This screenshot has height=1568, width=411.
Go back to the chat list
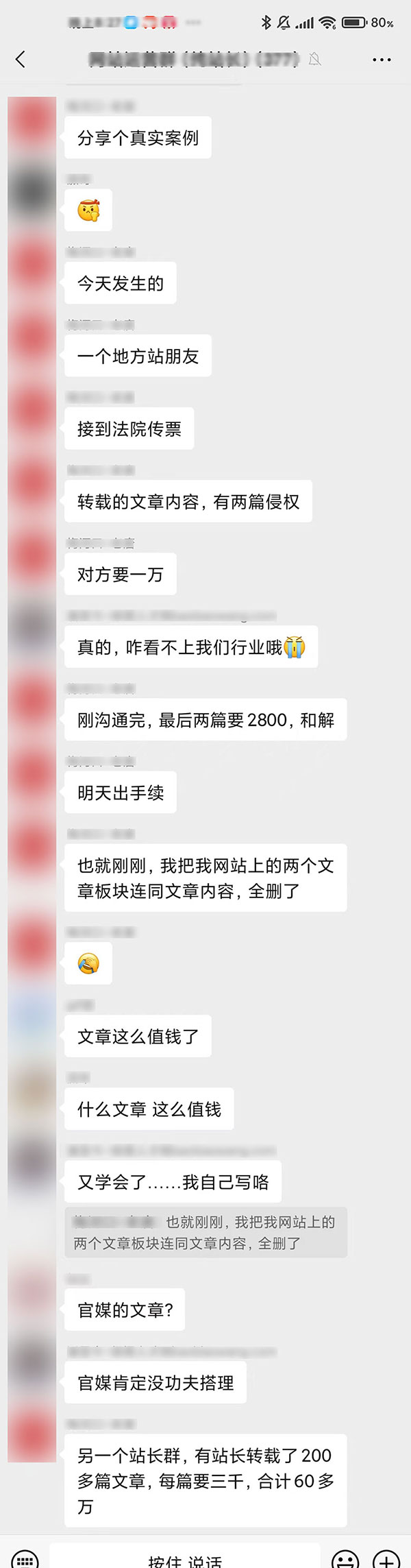(x=21, y=60)
